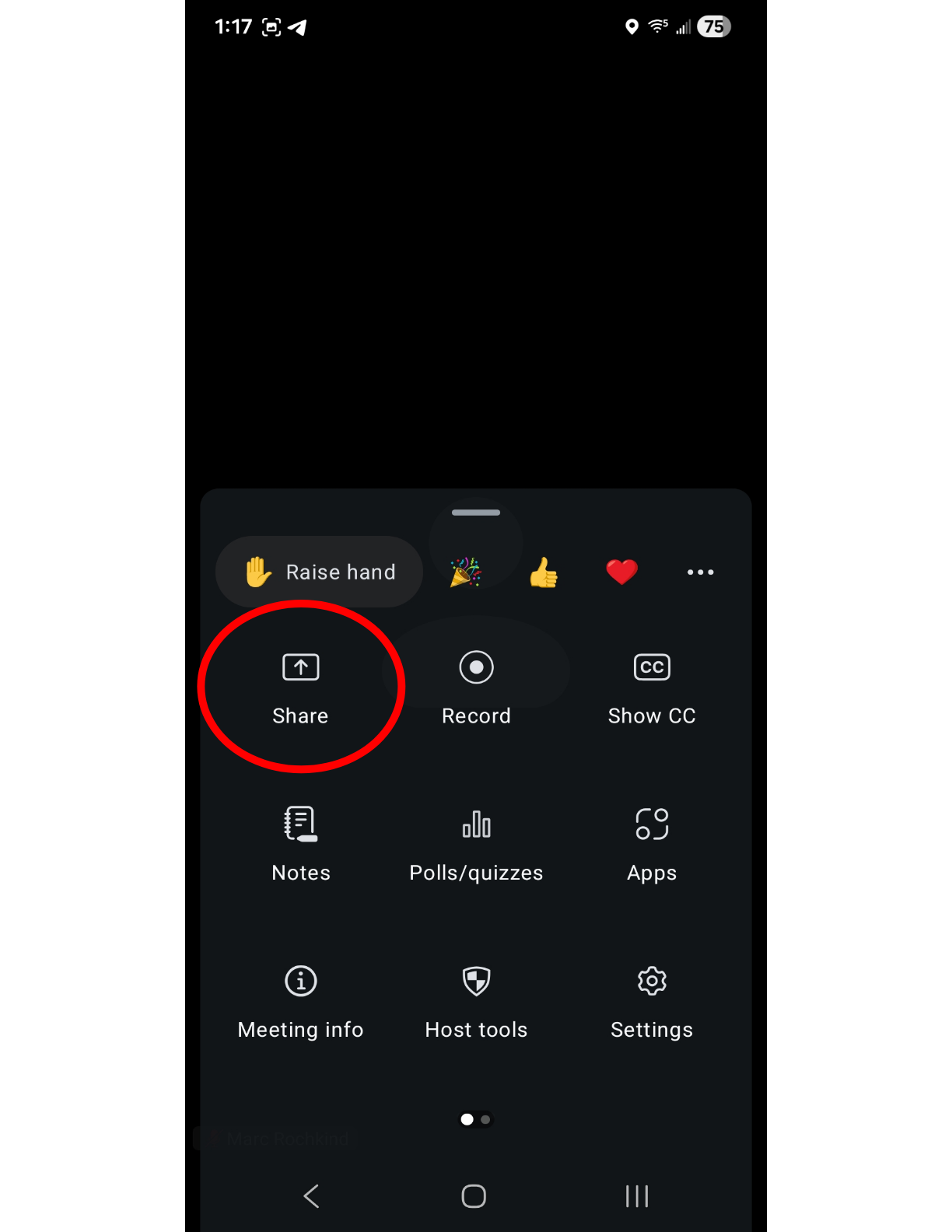
Task: Send the thumbs up reaction
Action: tap(544, 572)
